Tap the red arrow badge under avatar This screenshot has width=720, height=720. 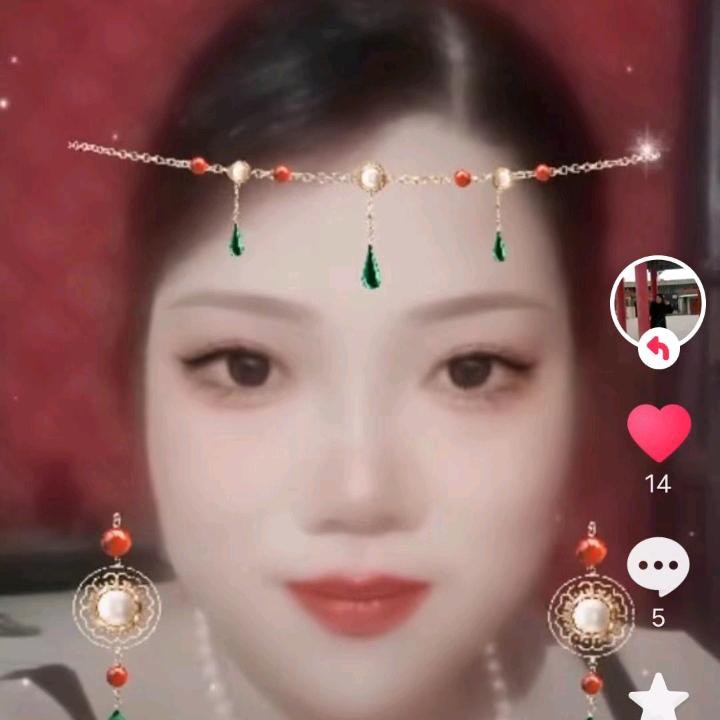click(658, 349)
